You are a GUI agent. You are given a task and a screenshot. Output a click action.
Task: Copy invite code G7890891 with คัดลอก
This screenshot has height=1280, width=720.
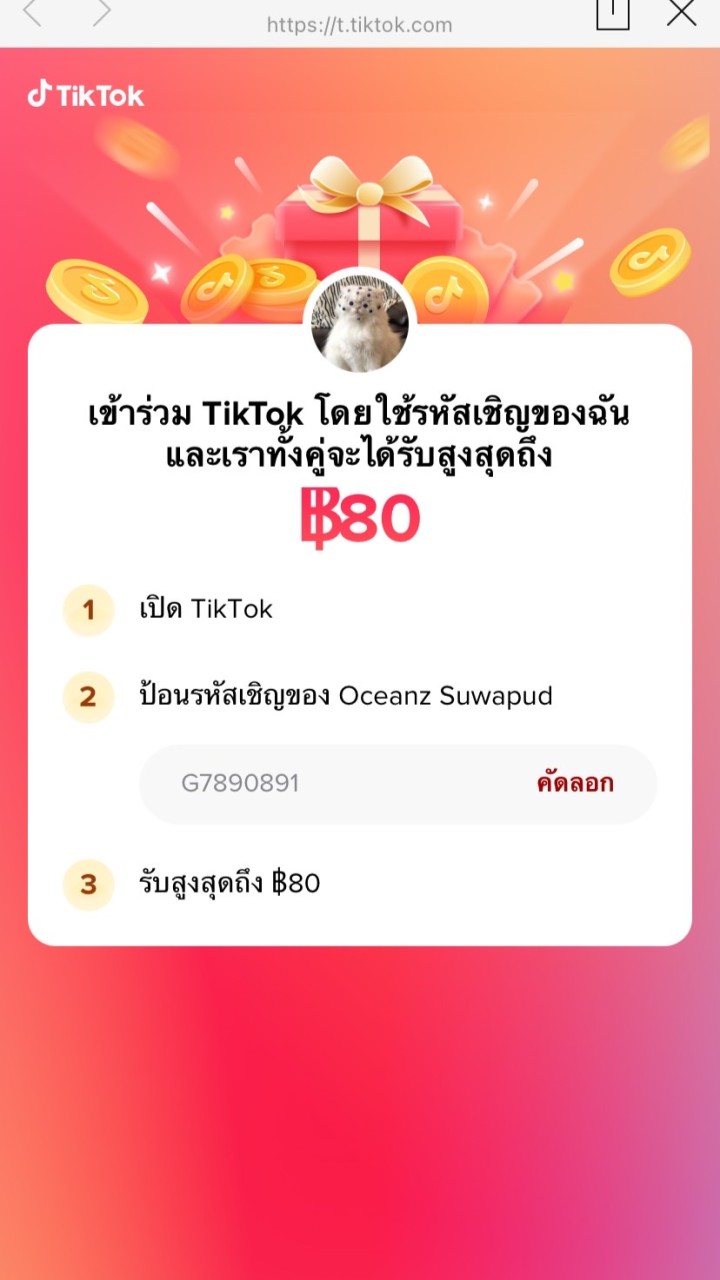pos(574,783)
